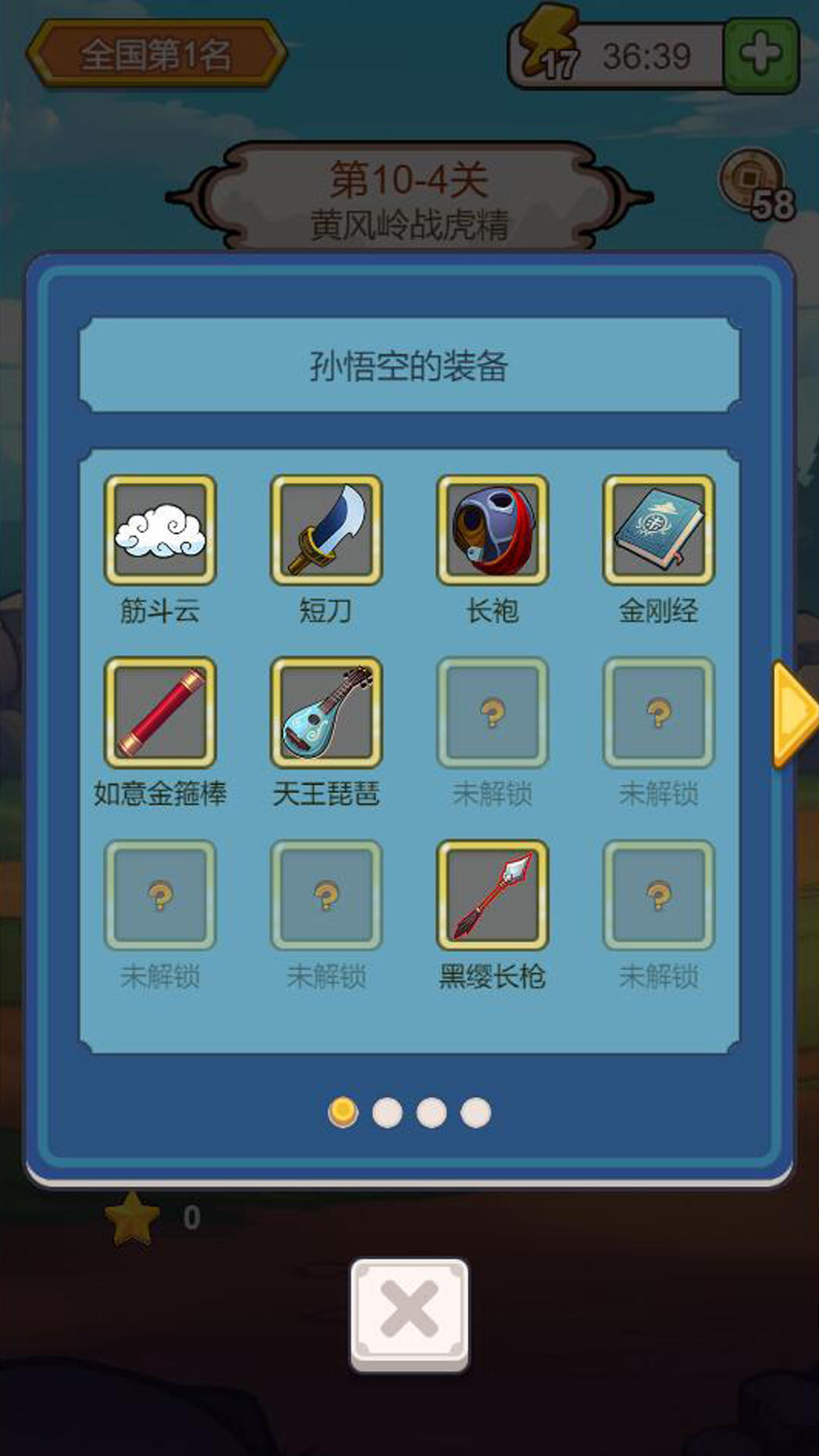
Task: Select the 黑缨长枪 black-tassel spear
Action: [x=491, y=895]
